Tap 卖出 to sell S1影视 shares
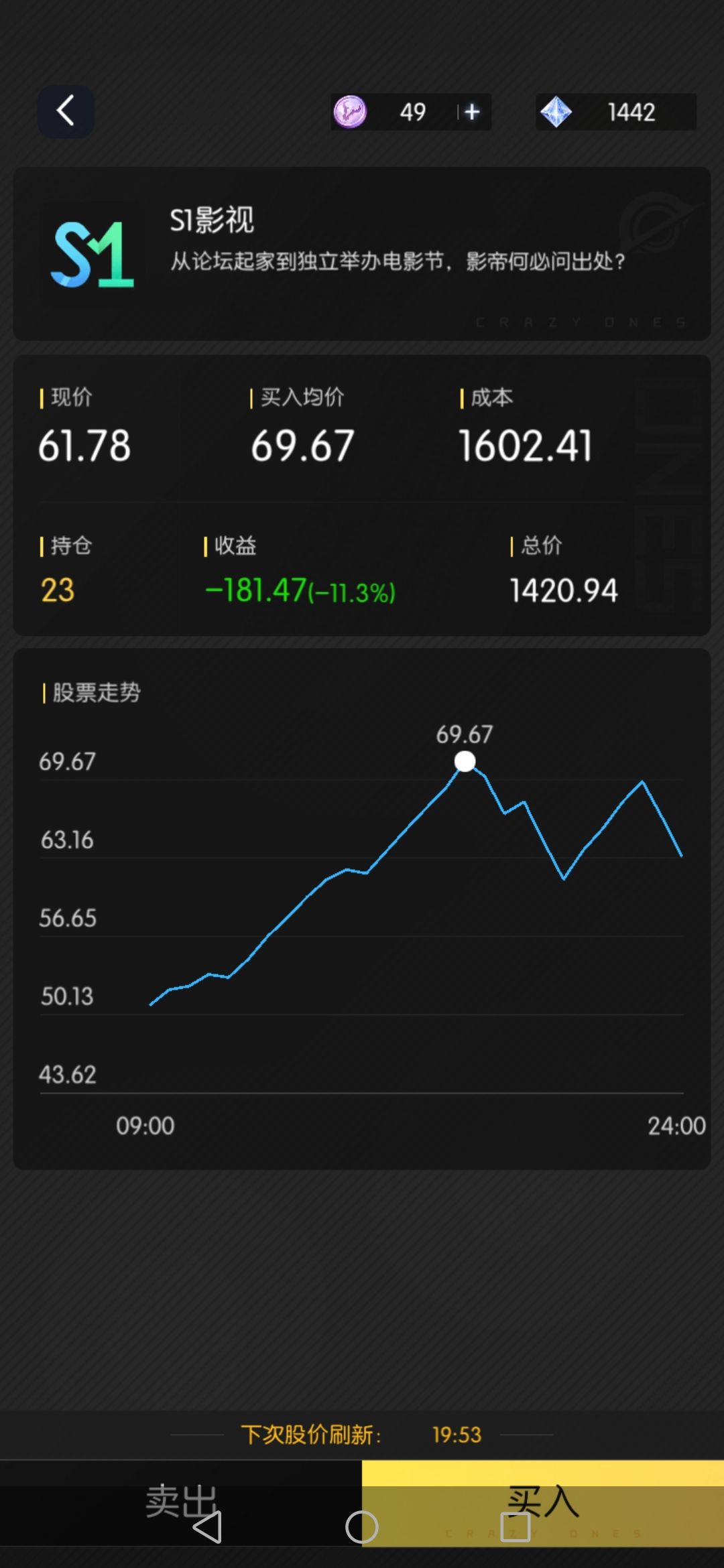724x1568 pixels. (x=181, y=1502)
